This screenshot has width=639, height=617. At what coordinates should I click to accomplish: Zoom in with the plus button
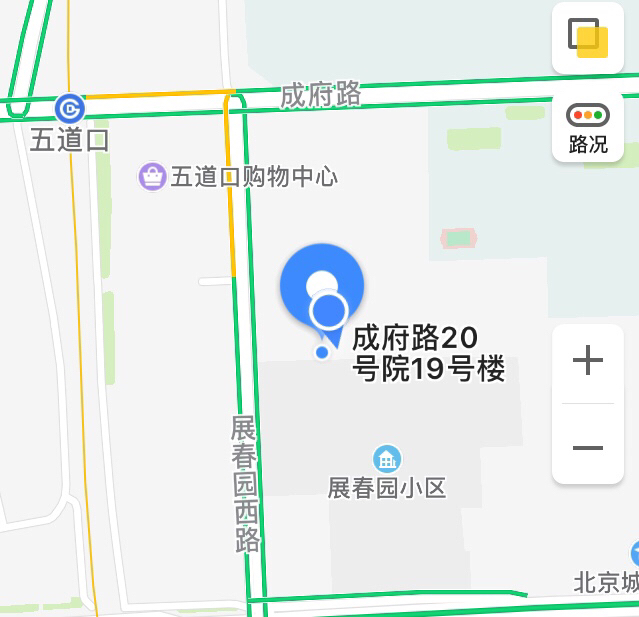[x=588, y=361]
